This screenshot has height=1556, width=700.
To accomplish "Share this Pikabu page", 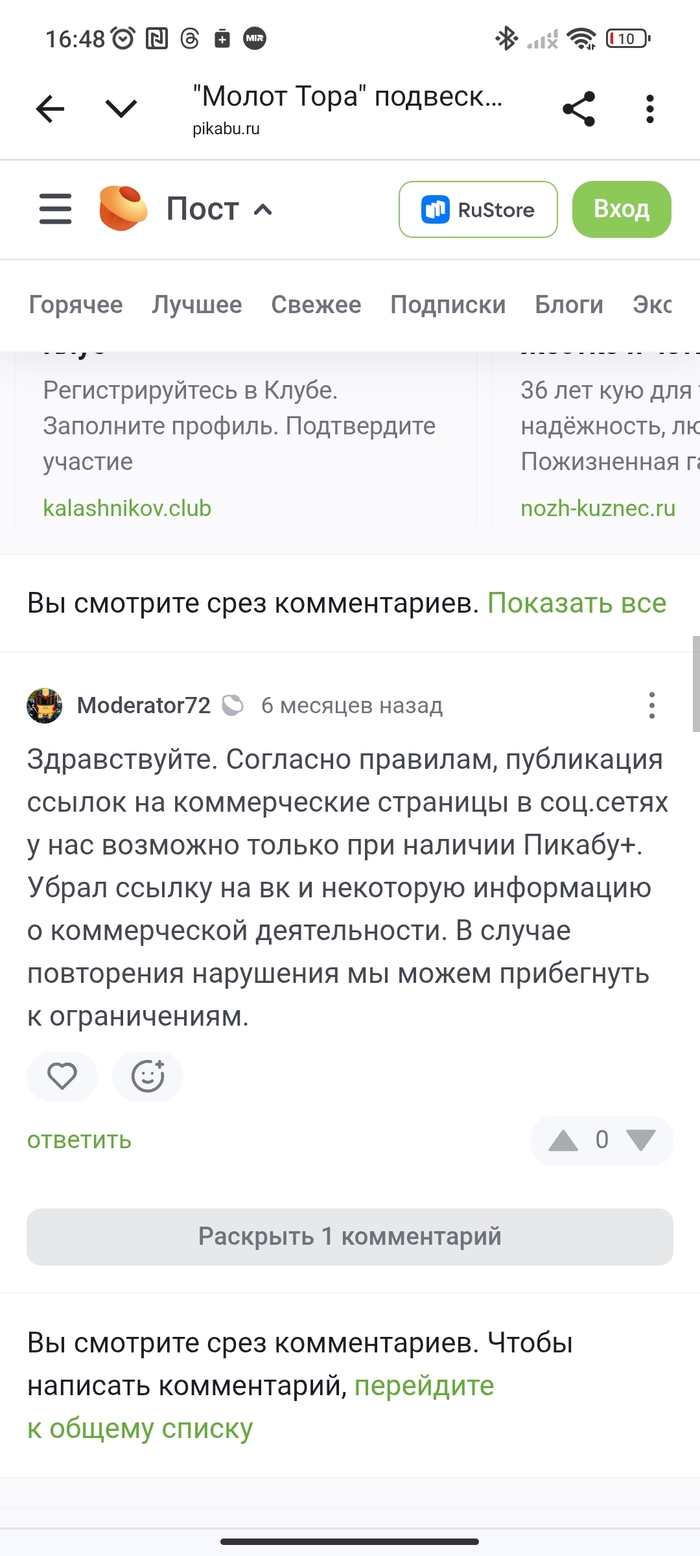I will coord(578,109).
